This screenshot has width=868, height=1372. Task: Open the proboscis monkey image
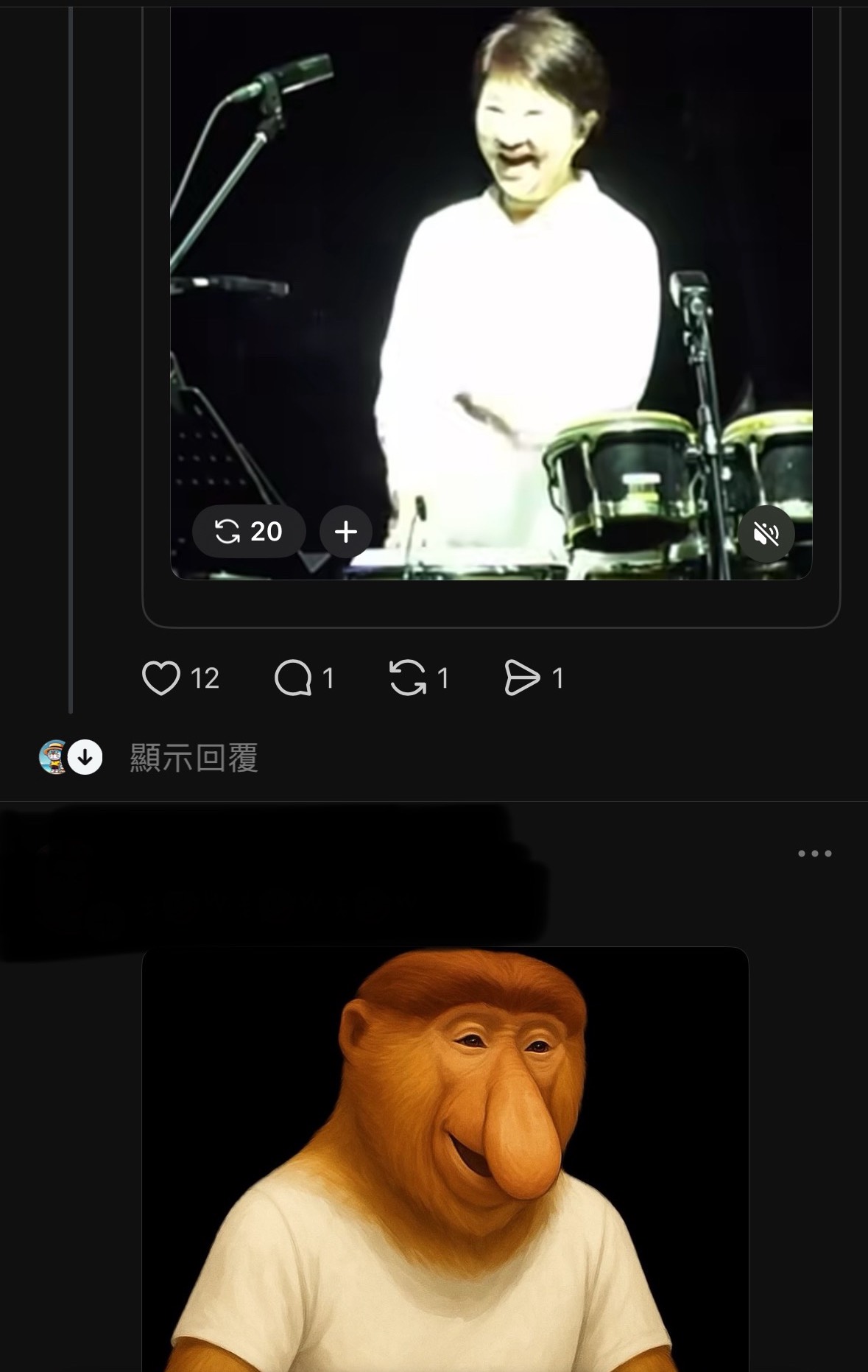coord(445,1156)
